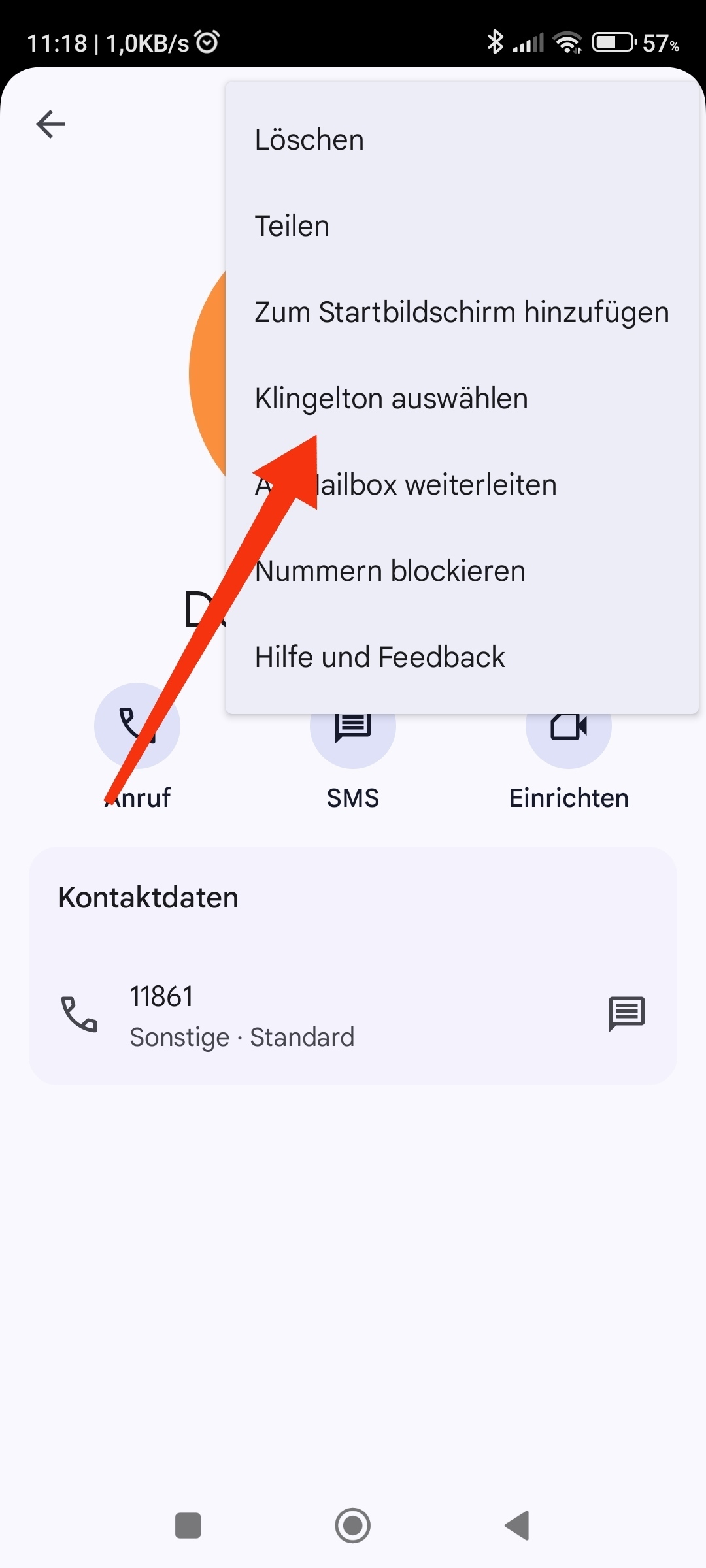Viewport: 706px width, 1568px height.
Task: Tap the system back triangle
Action: pos(517,1526)
